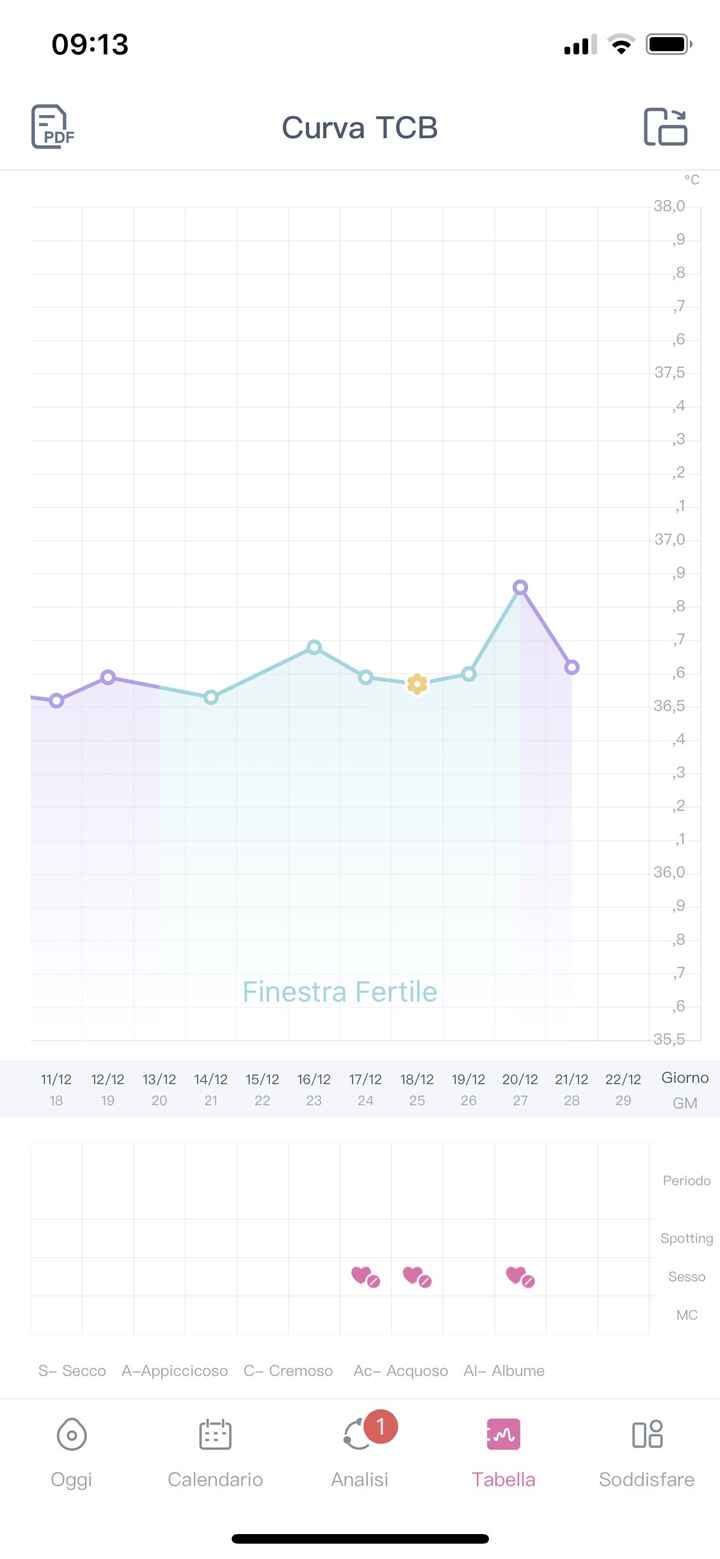Export the chart as PDF

52,127
